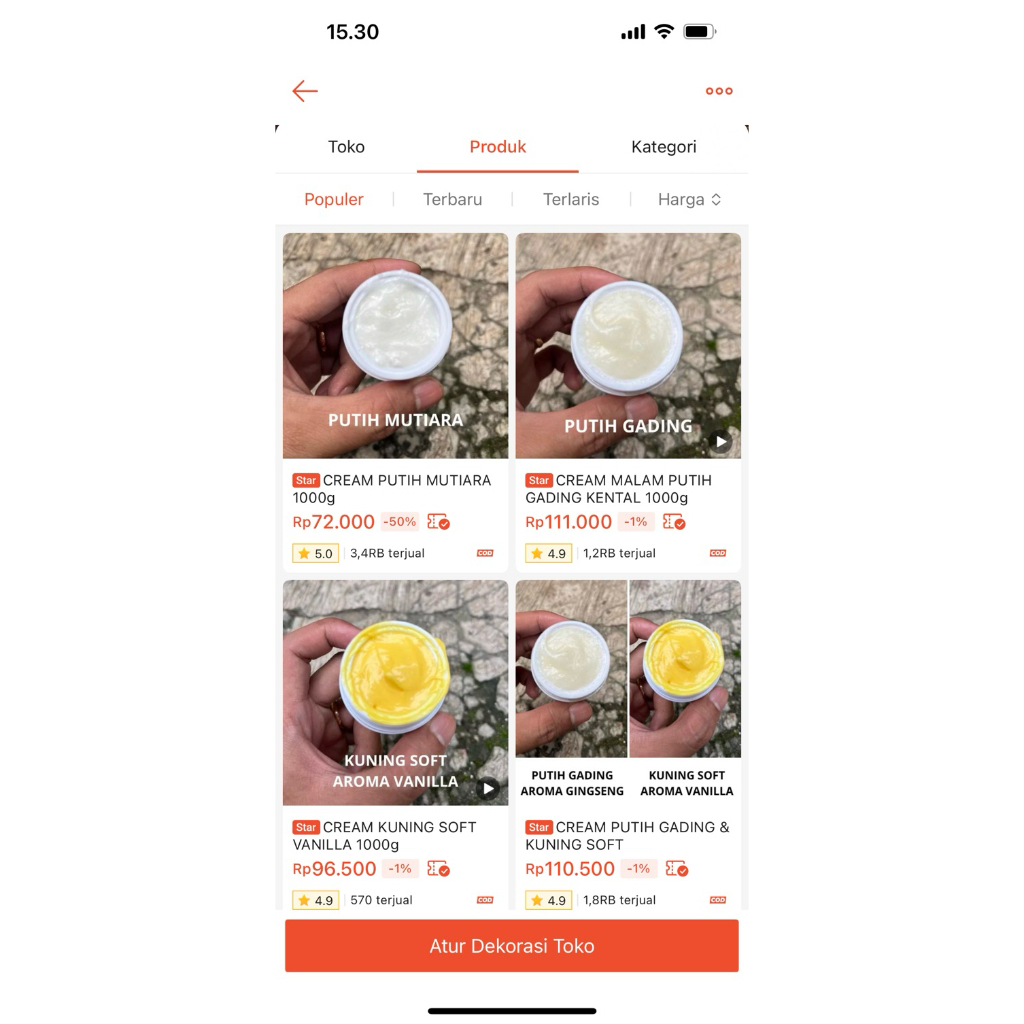Switch to the Toko tab
Viewport: 1024px width, 1024px height.
click(346, 147)
